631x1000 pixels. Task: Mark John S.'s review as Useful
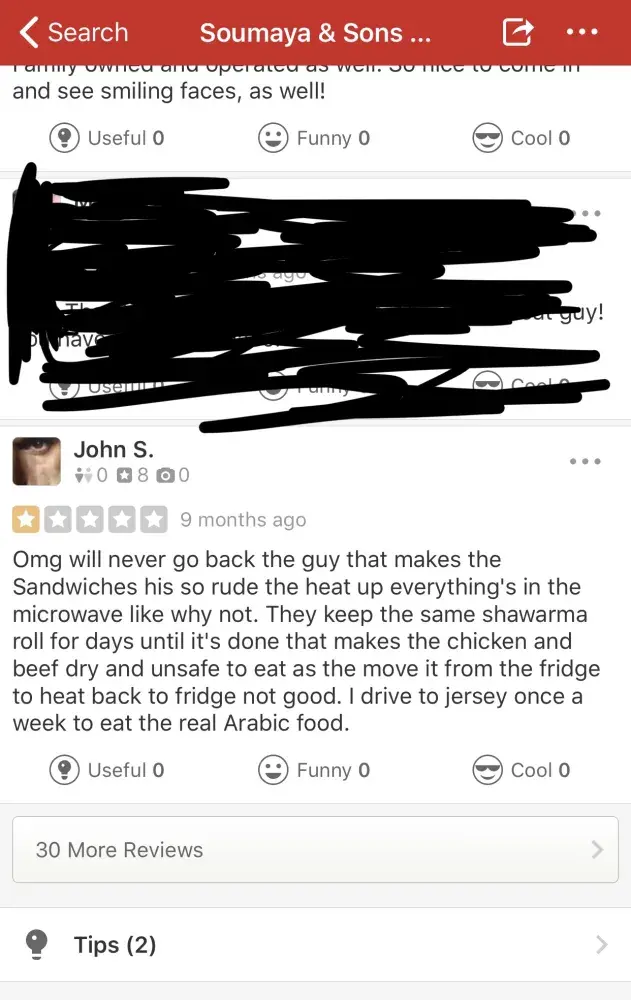click(x=107, y=770)
